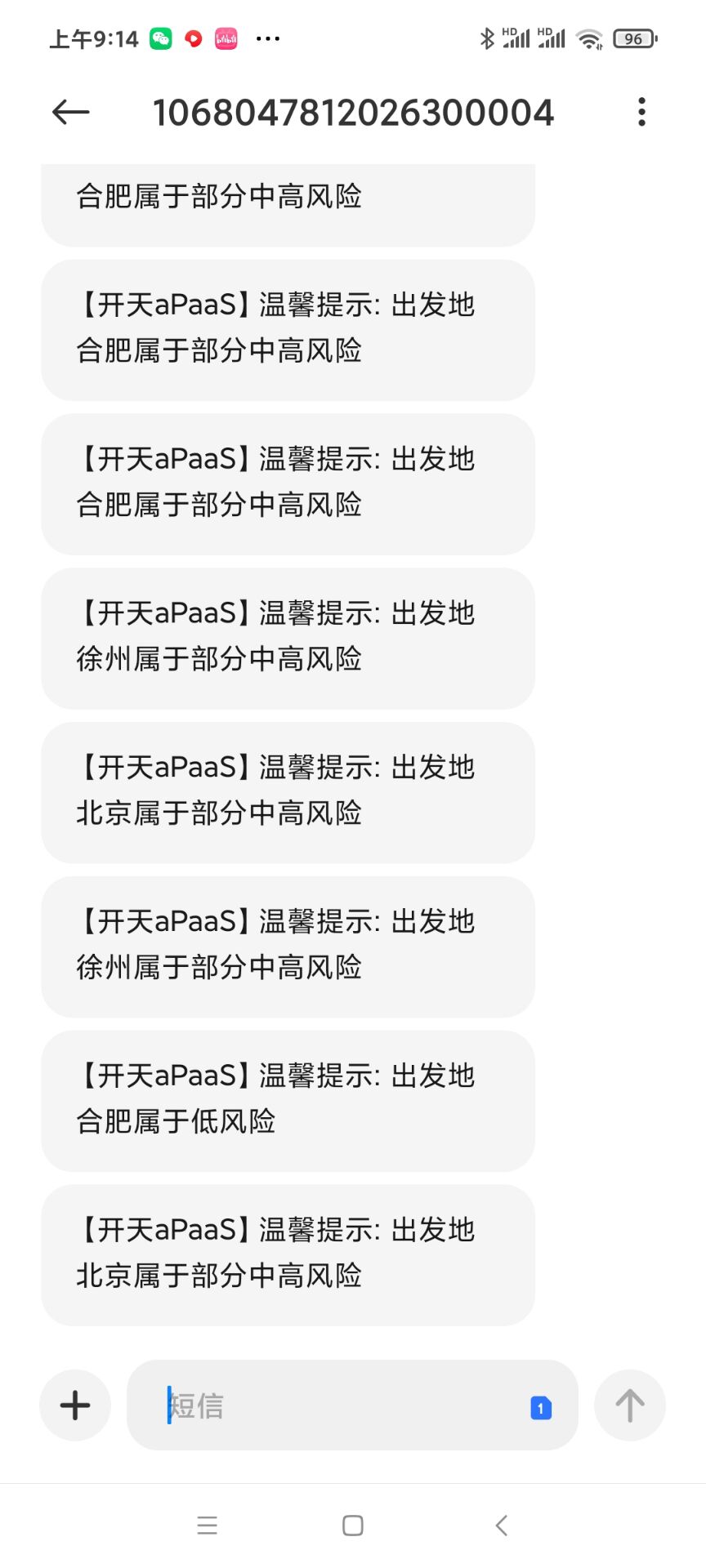Viewport: 706px width, 1568px height.
Task: Tap the send arrow button
Action: coord(629,1405)
